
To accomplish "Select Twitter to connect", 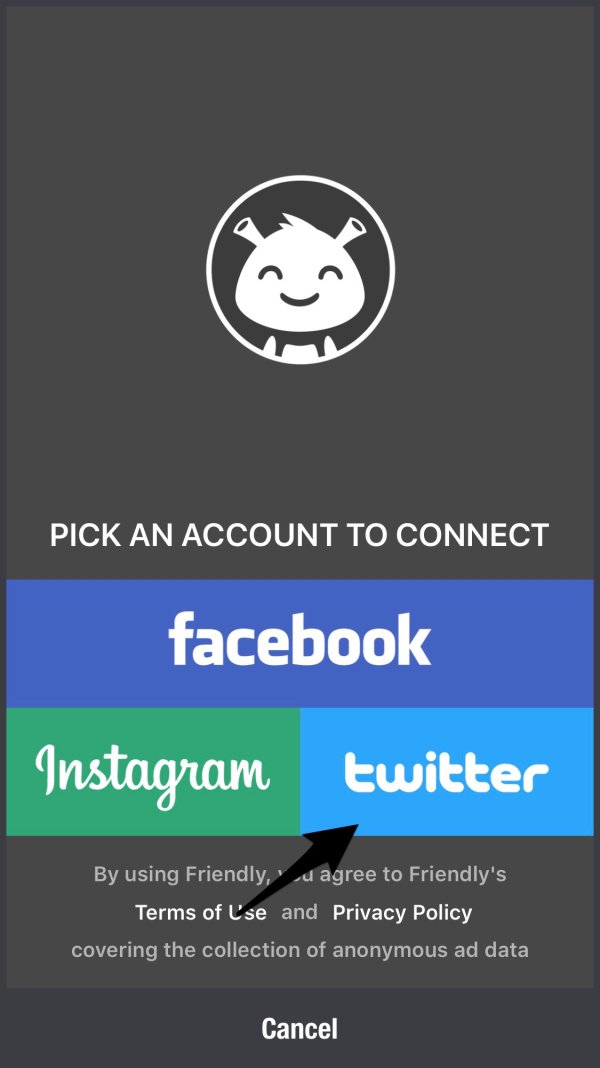I will pos(447,772).
